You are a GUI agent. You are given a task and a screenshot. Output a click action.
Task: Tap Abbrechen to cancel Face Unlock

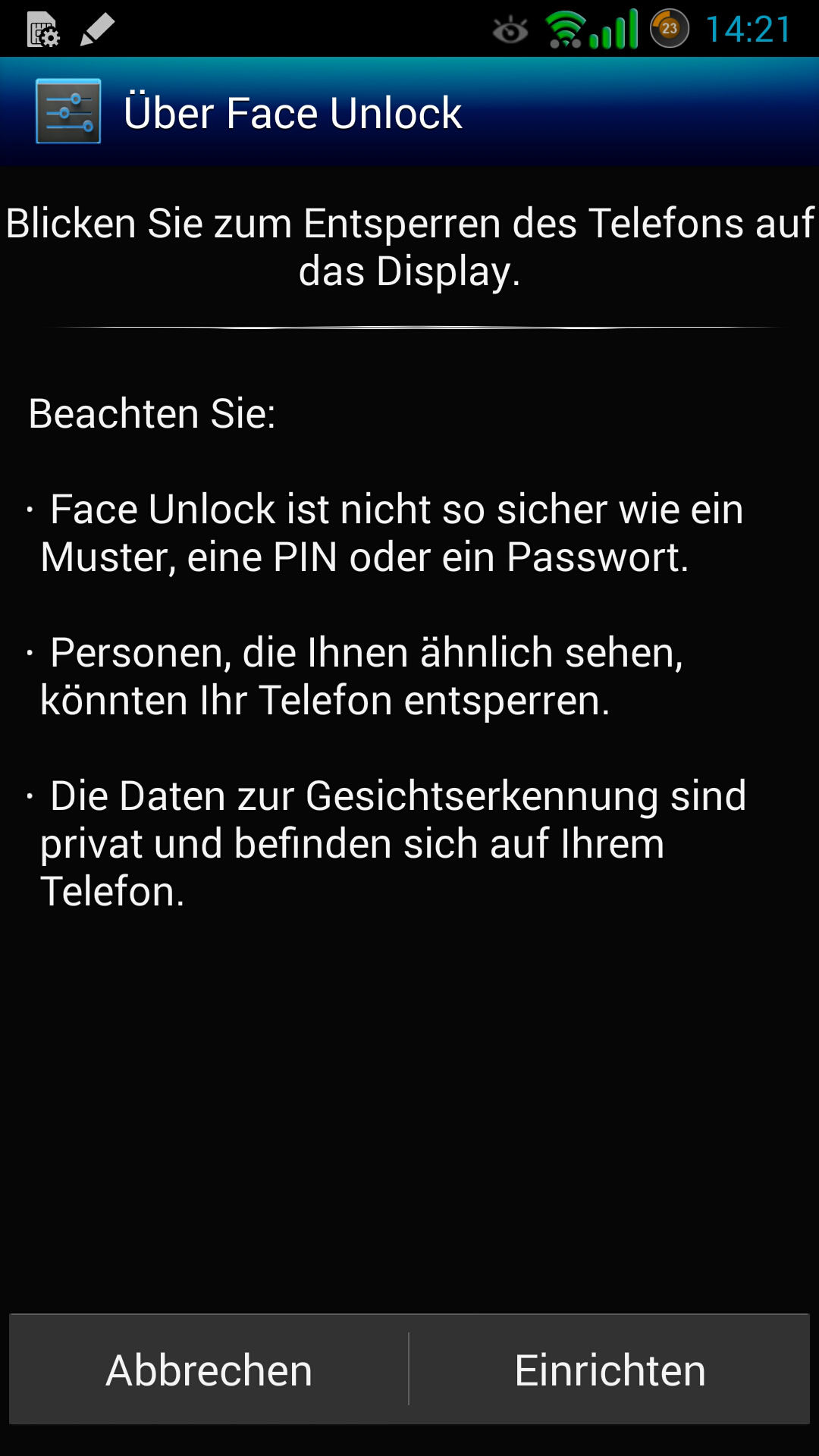pyautogui.click(x=209, y=1370)
